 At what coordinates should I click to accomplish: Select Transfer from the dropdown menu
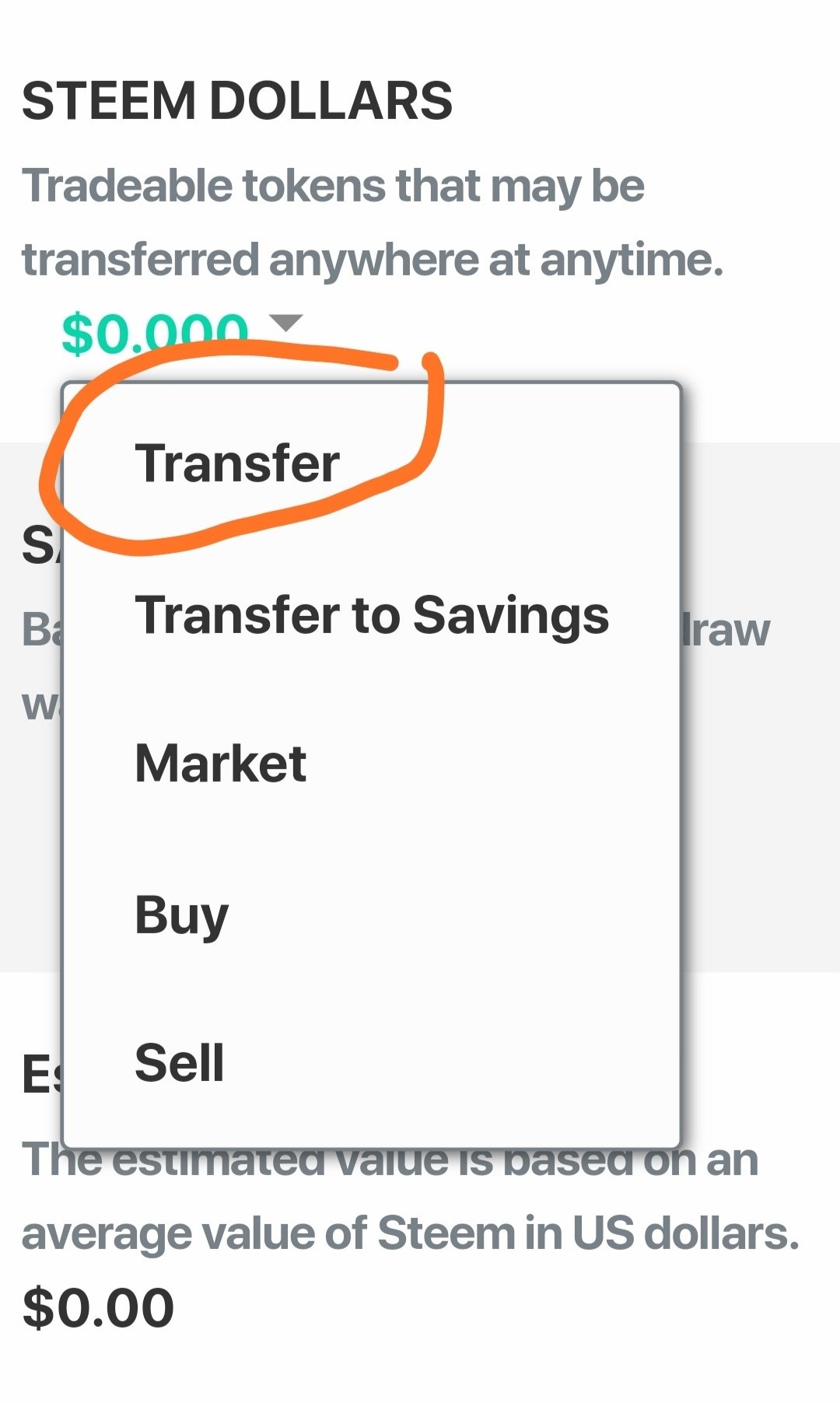237,464
